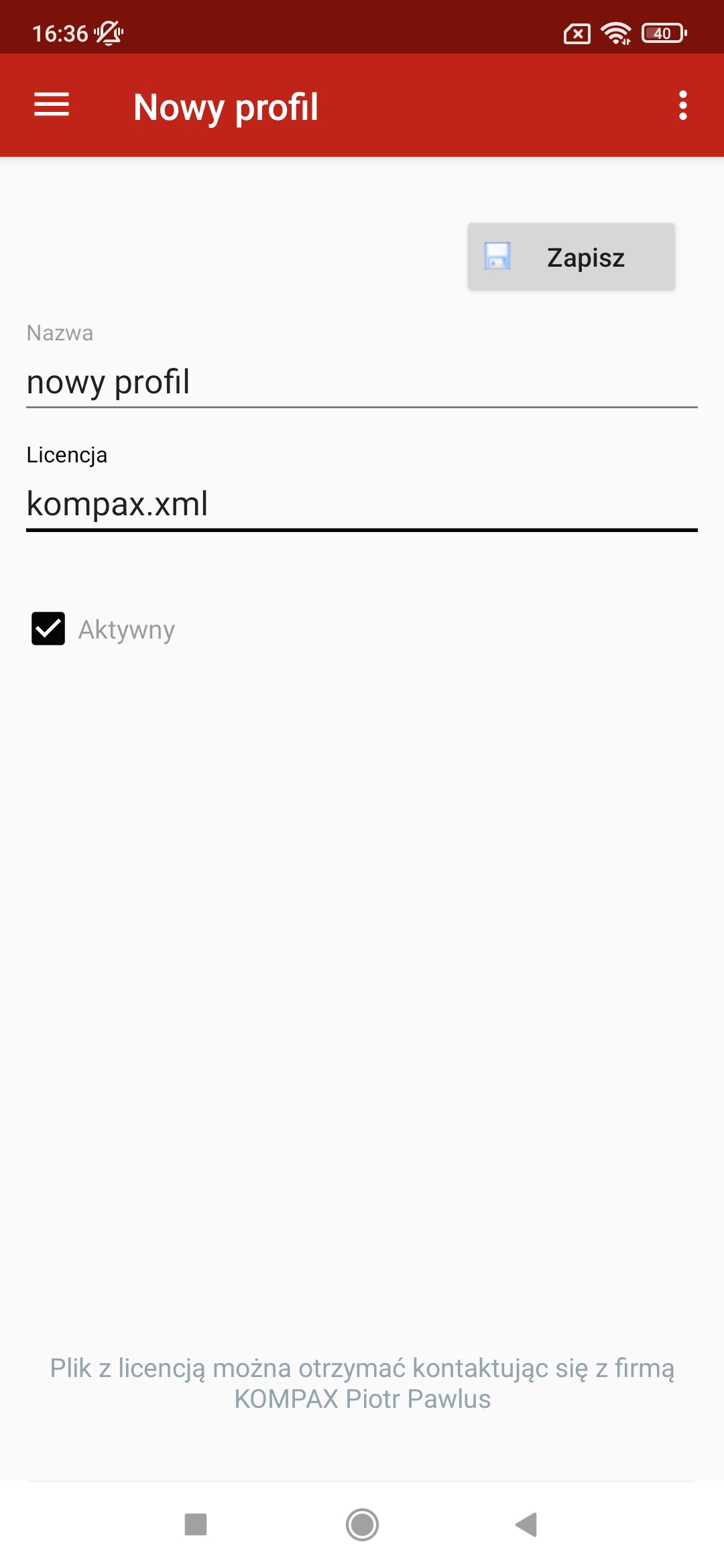This screenshot has height=1568, width=724.
Task: Uncheck the Aktywny checkbox
Action: (x=48, y=629)
